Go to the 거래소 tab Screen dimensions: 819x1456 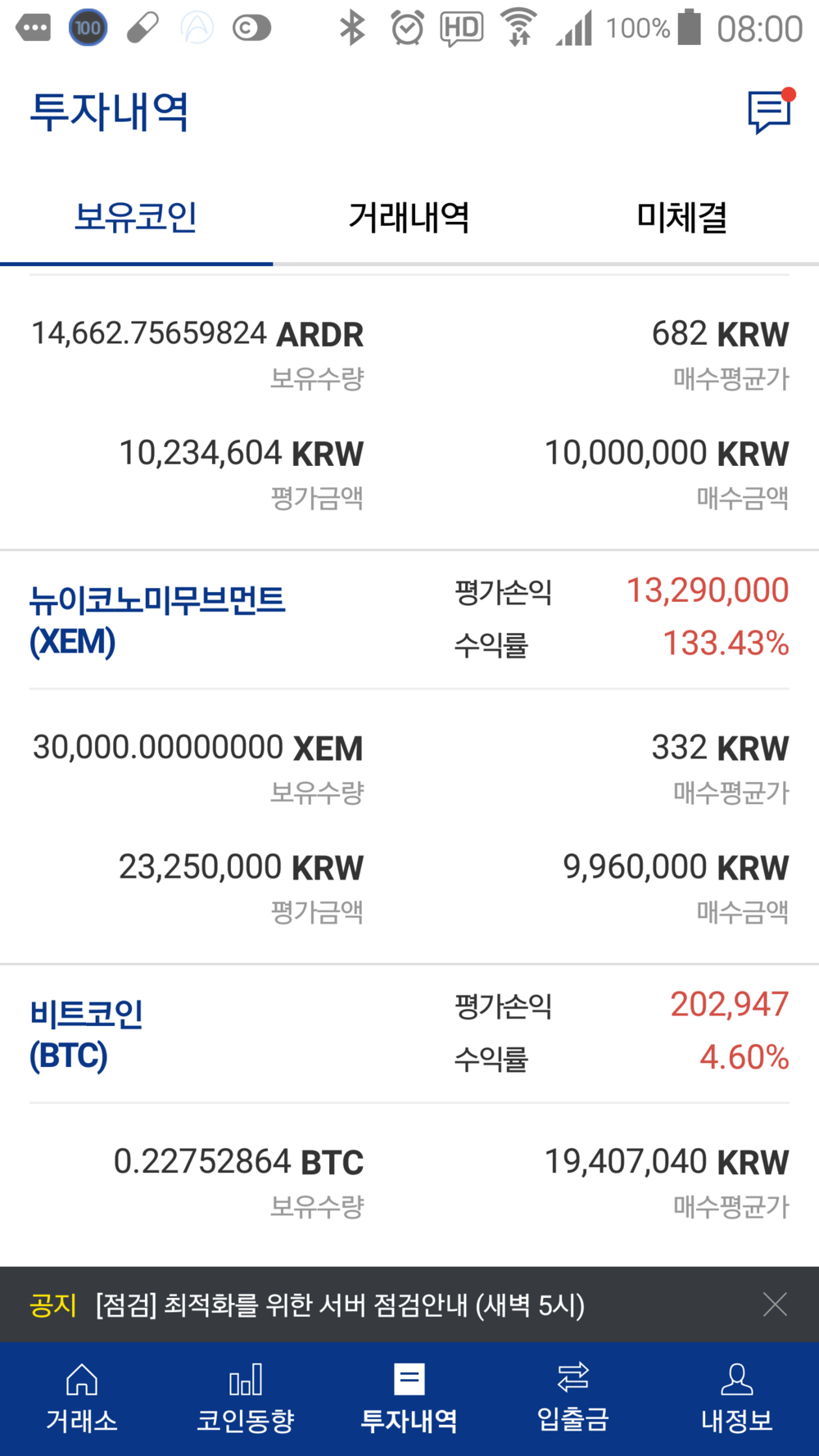[x=82, y=1399]
